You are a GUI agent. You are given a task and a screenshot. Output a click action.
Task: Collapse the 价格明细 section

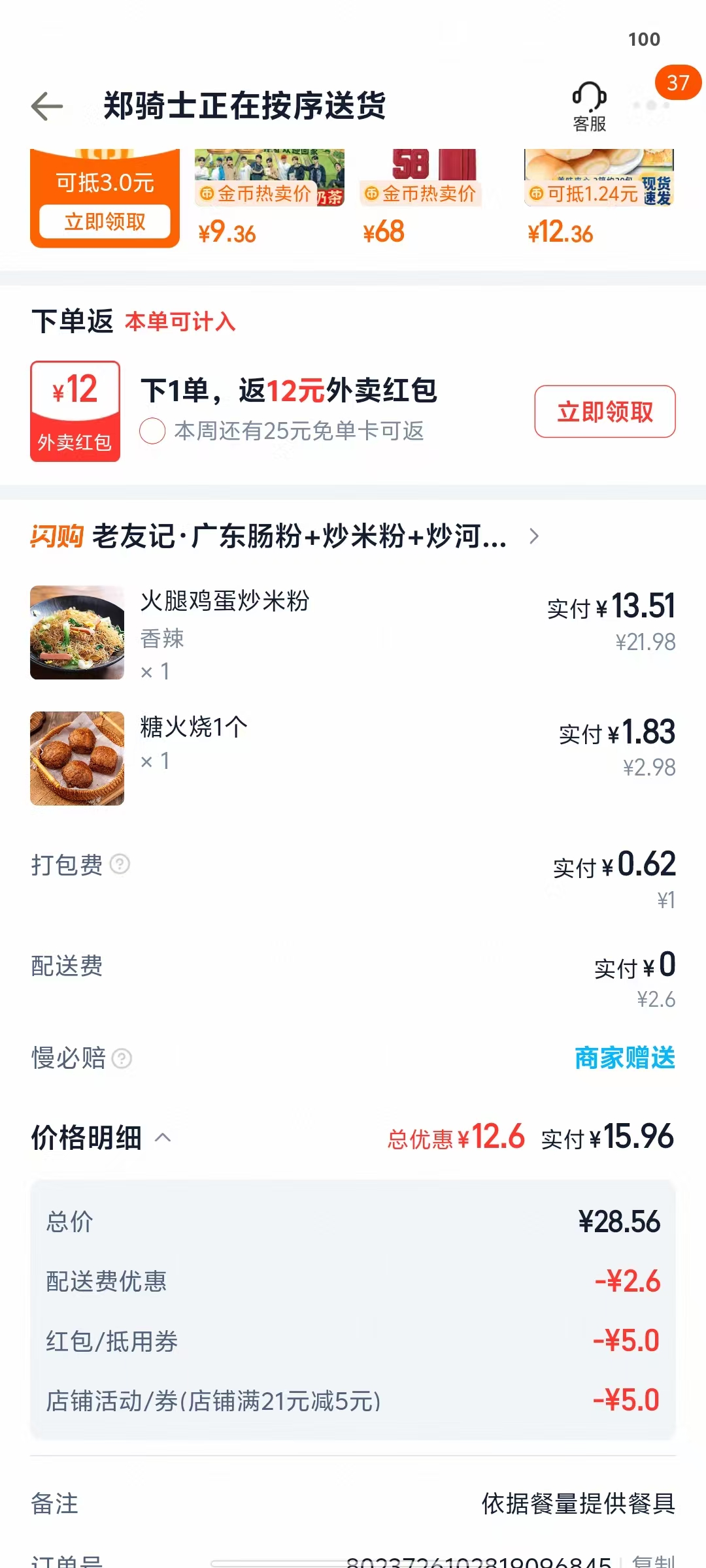coord(162,1138)
